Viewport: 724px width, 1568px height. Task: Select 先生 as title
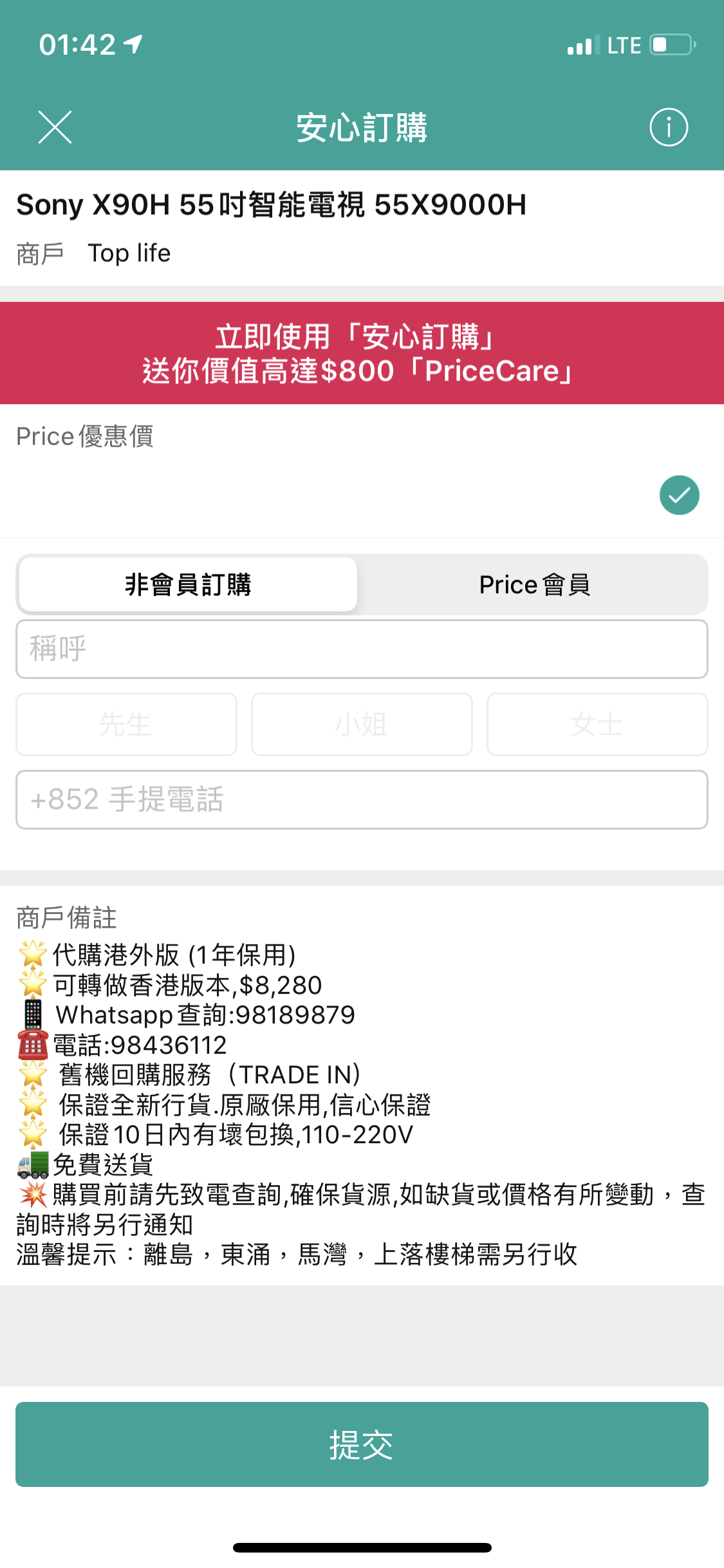126,724
